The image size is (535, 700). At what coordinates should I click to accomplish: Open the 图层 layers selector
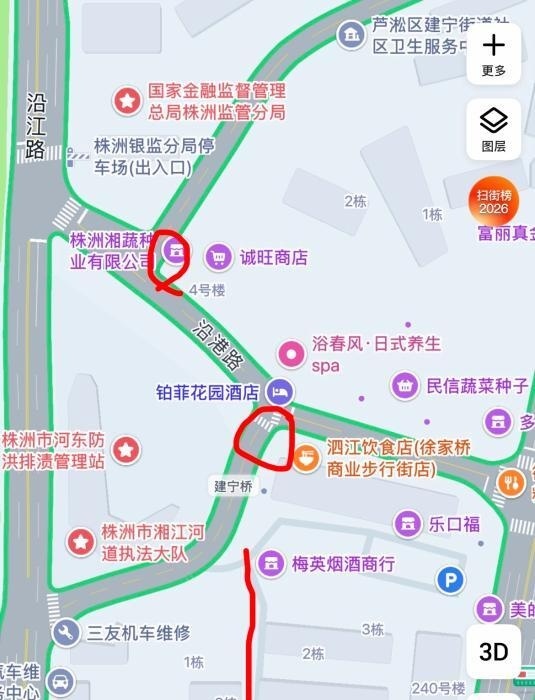click(493, 129)
